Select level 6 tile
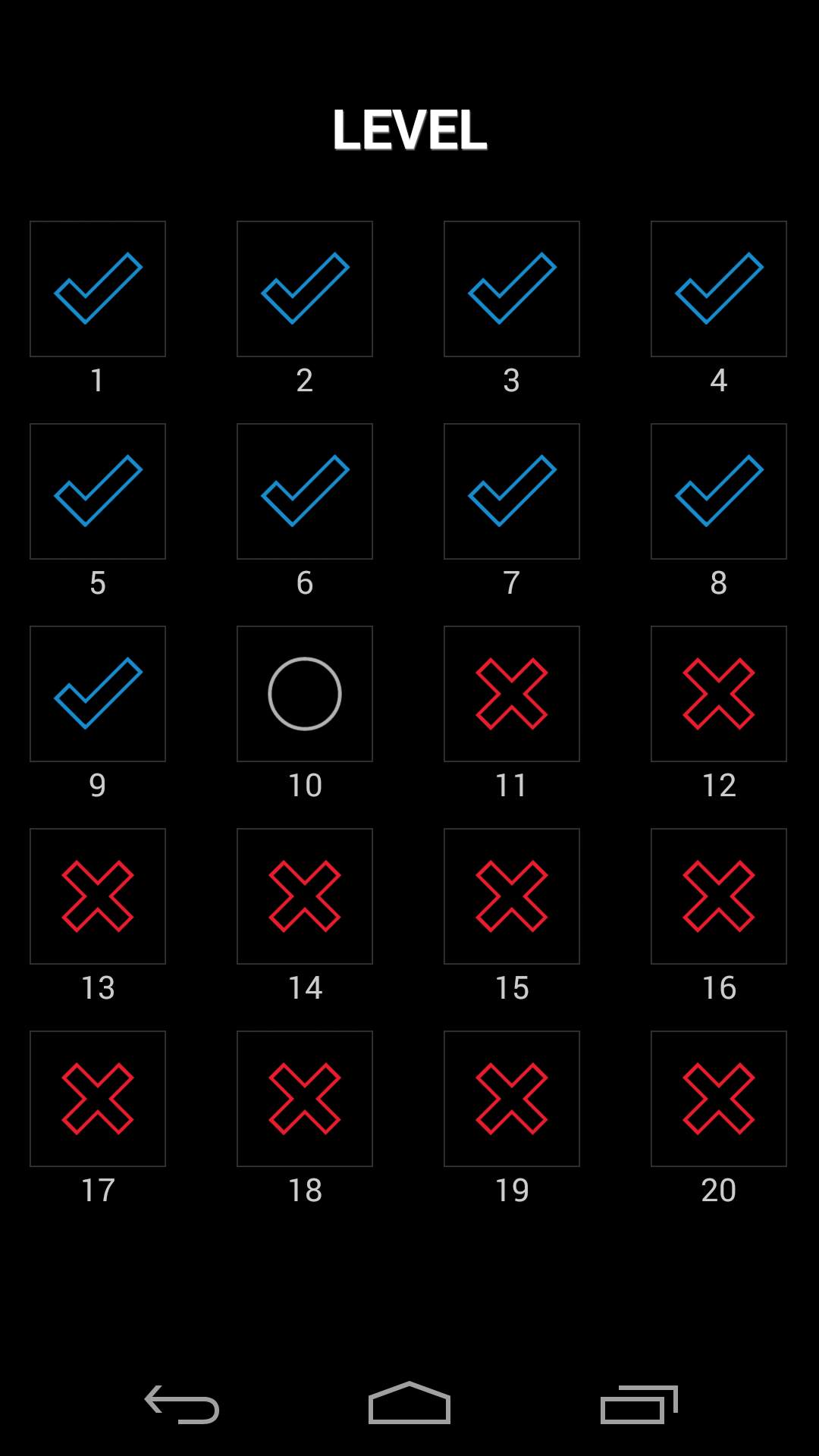Image resolution: width=819 pixels, height=1456 pixels. tap(305, 491)
